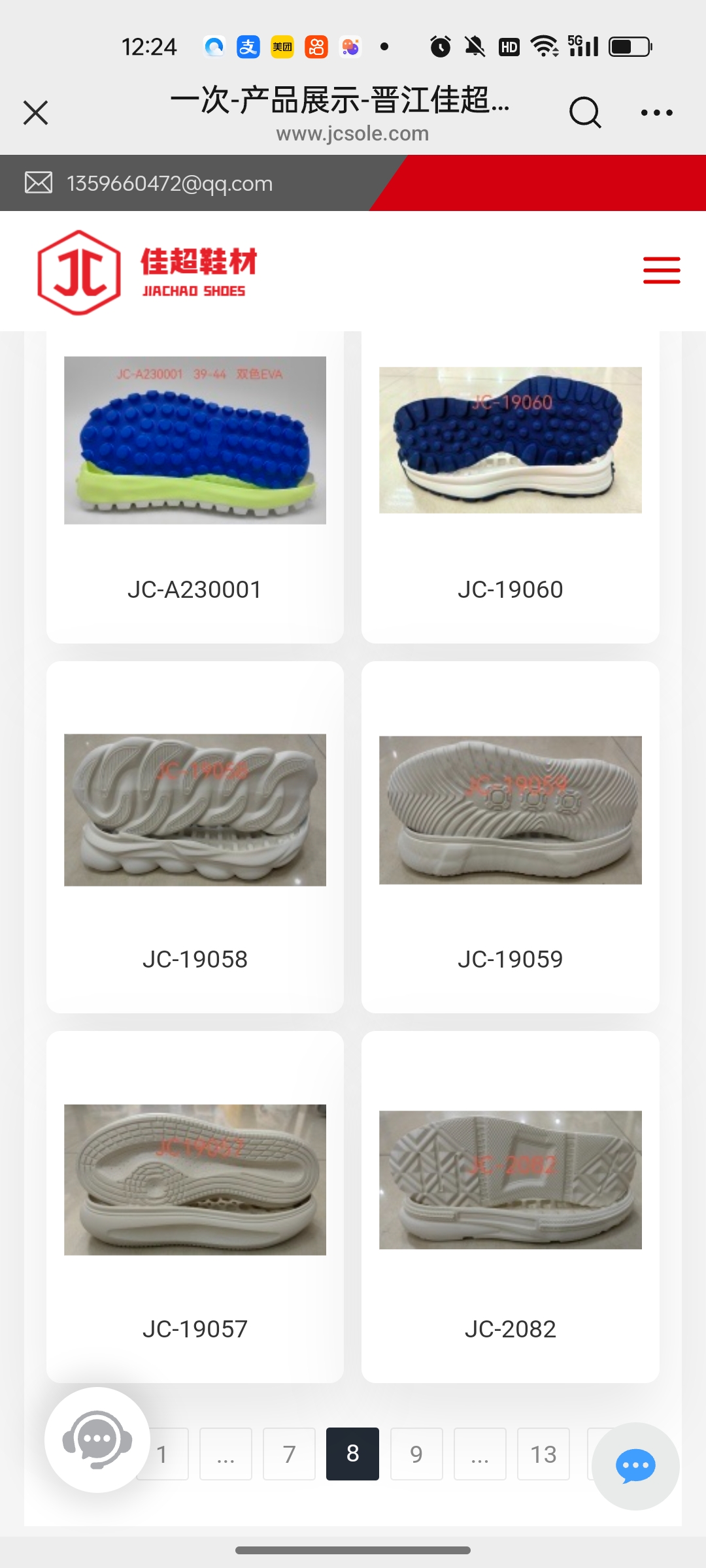Viewport: 706px width, 1568px height.
Task: Go to page 9 of products
Action: (x=416, y=1454)
